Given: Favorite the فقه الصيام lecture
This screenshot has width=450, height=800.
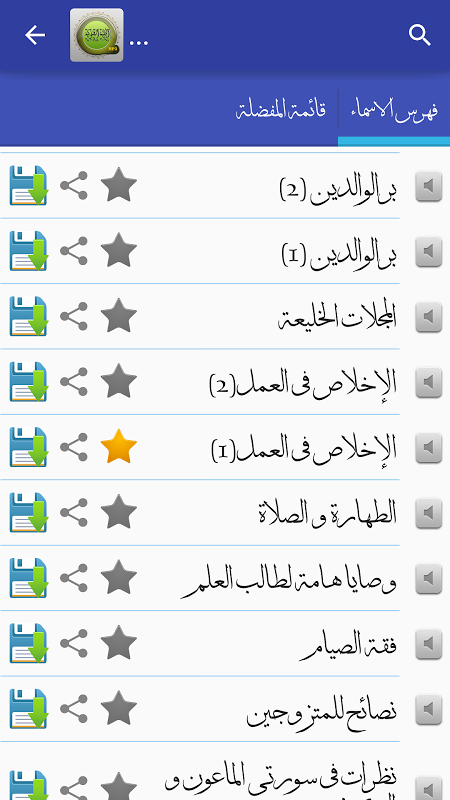Looking at the screenshot, I should coord(119,643).
